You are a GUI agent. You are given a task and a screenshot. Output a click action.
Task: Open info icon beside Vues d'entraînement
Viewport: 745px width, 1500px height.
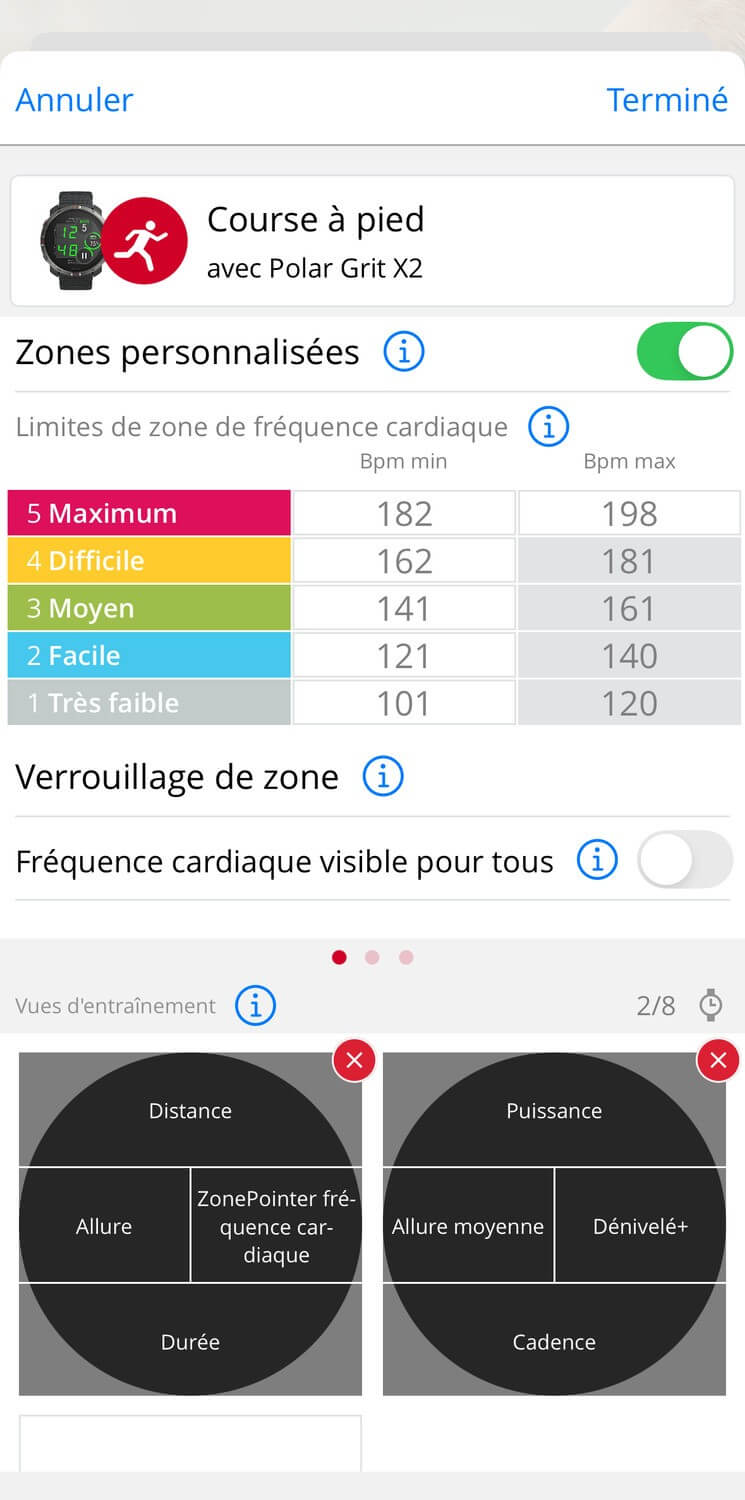(255, 1005)
